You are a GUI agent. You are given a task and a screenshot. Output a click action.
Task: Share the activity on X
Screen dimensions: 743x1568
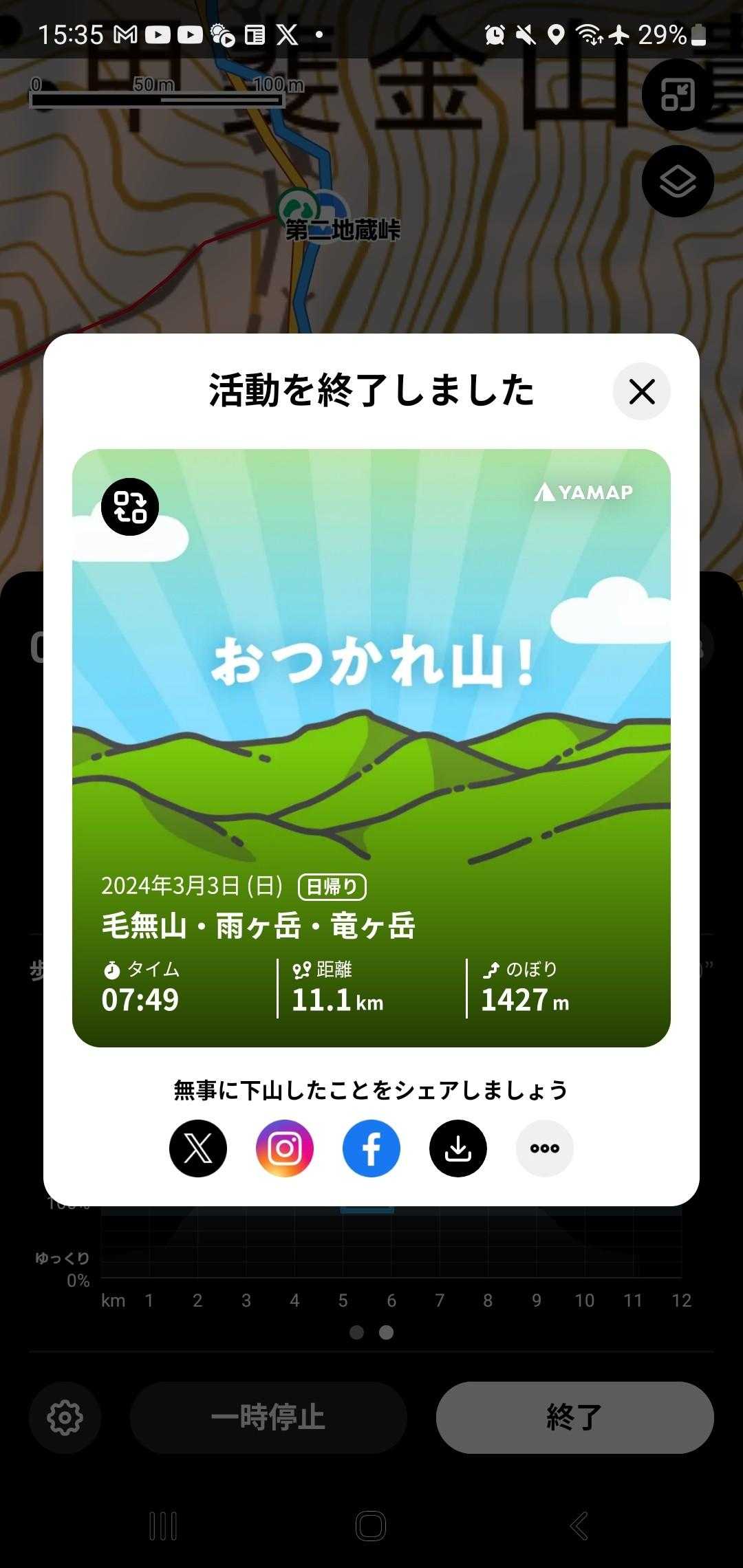pyautogui.click(x=198, y=1148)
